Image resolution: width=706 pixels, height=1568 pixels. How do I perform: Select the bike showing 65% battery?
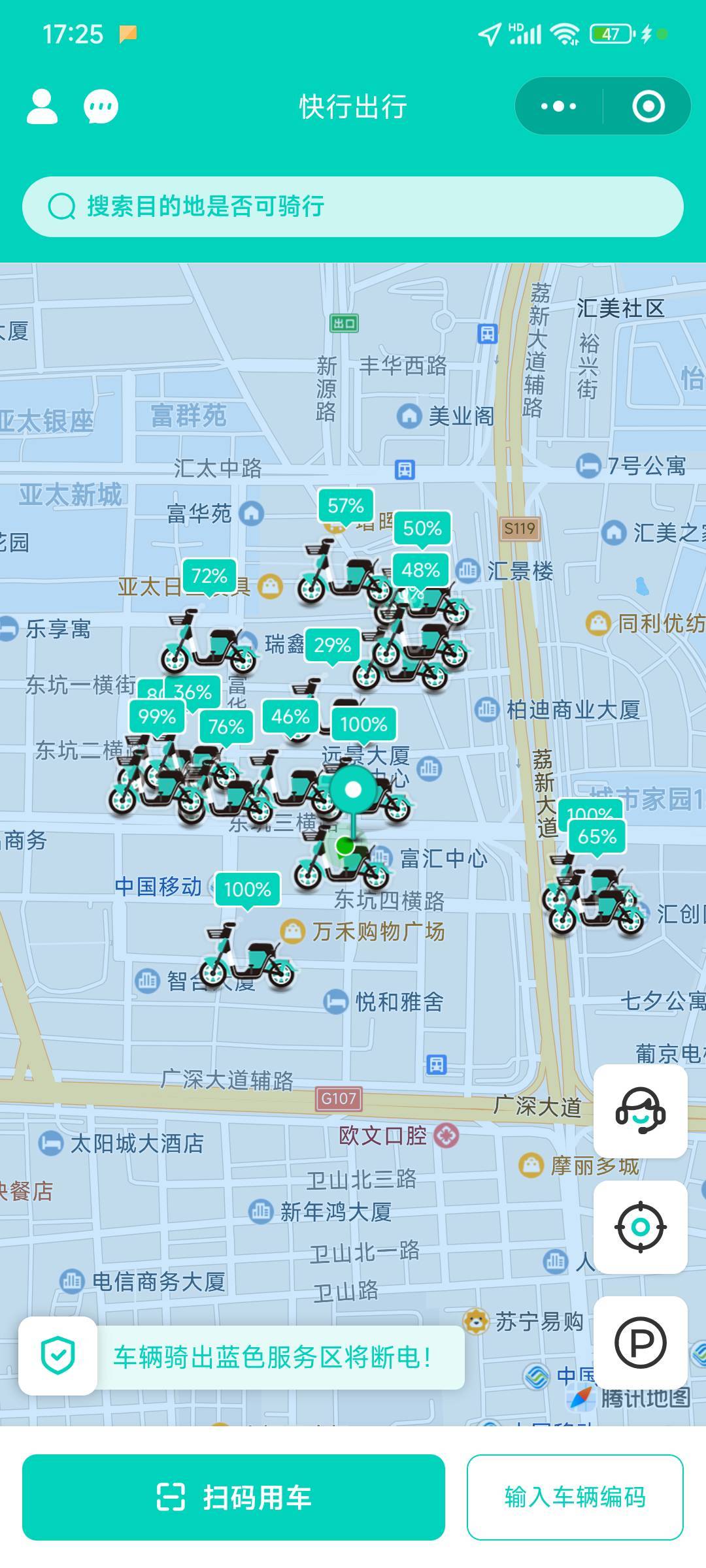tap(597, 837)
